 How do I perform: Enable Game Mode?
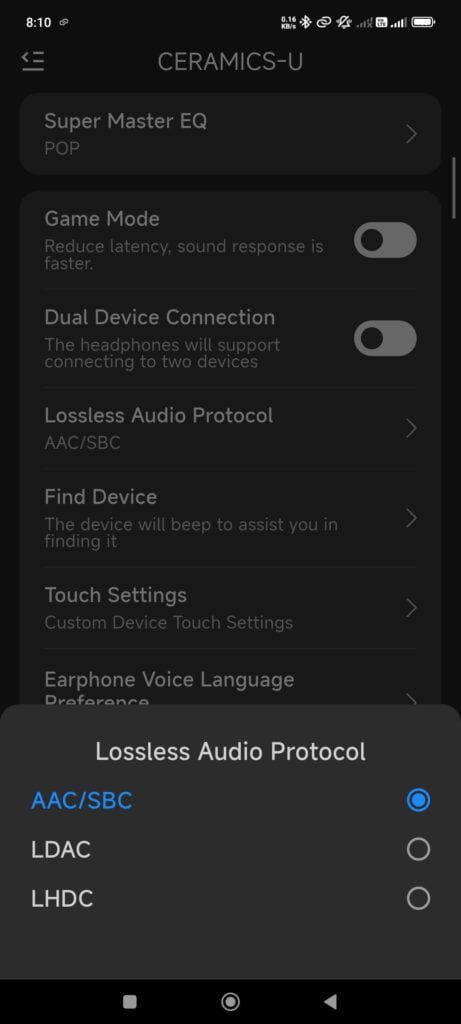[385, 240]
